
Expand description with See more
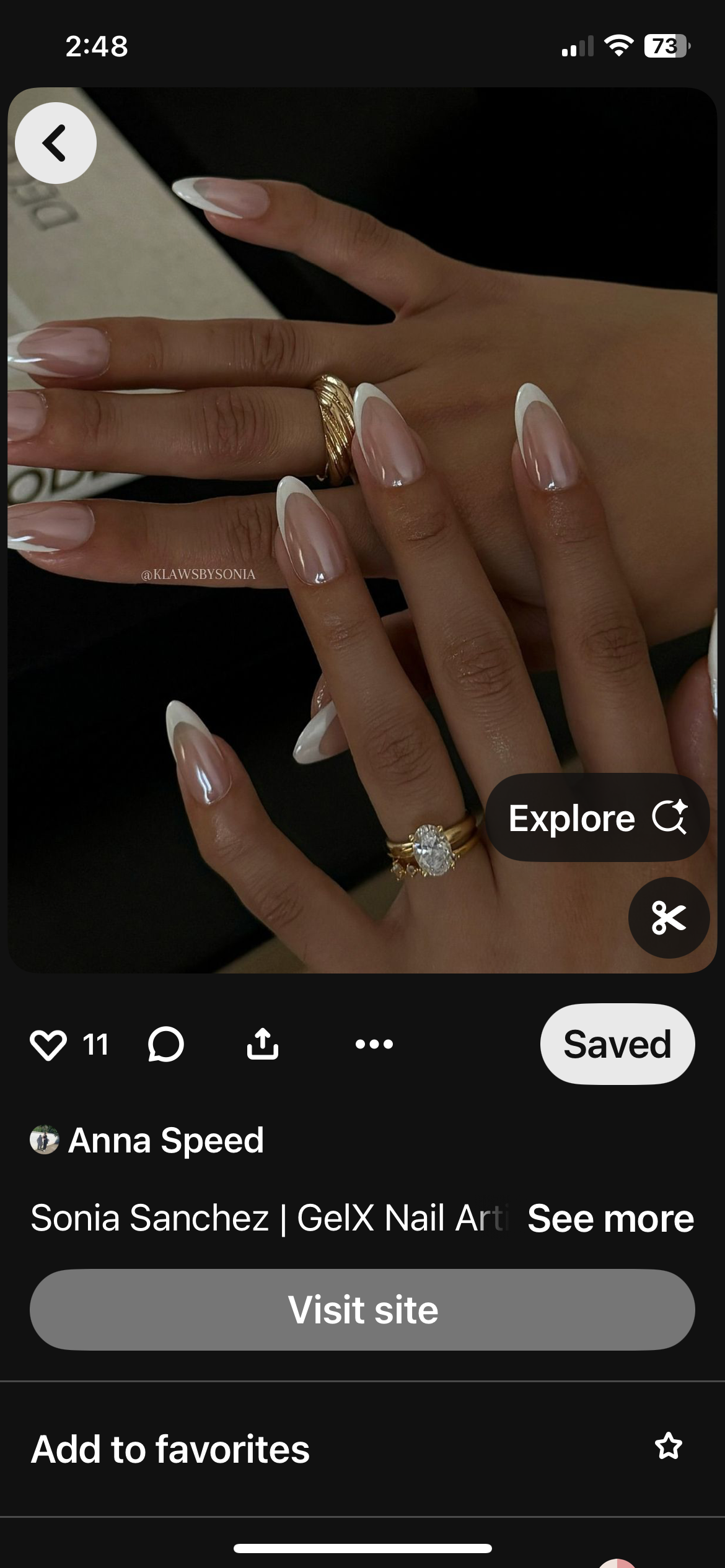pyautogui.click(x=610, y=1218)
